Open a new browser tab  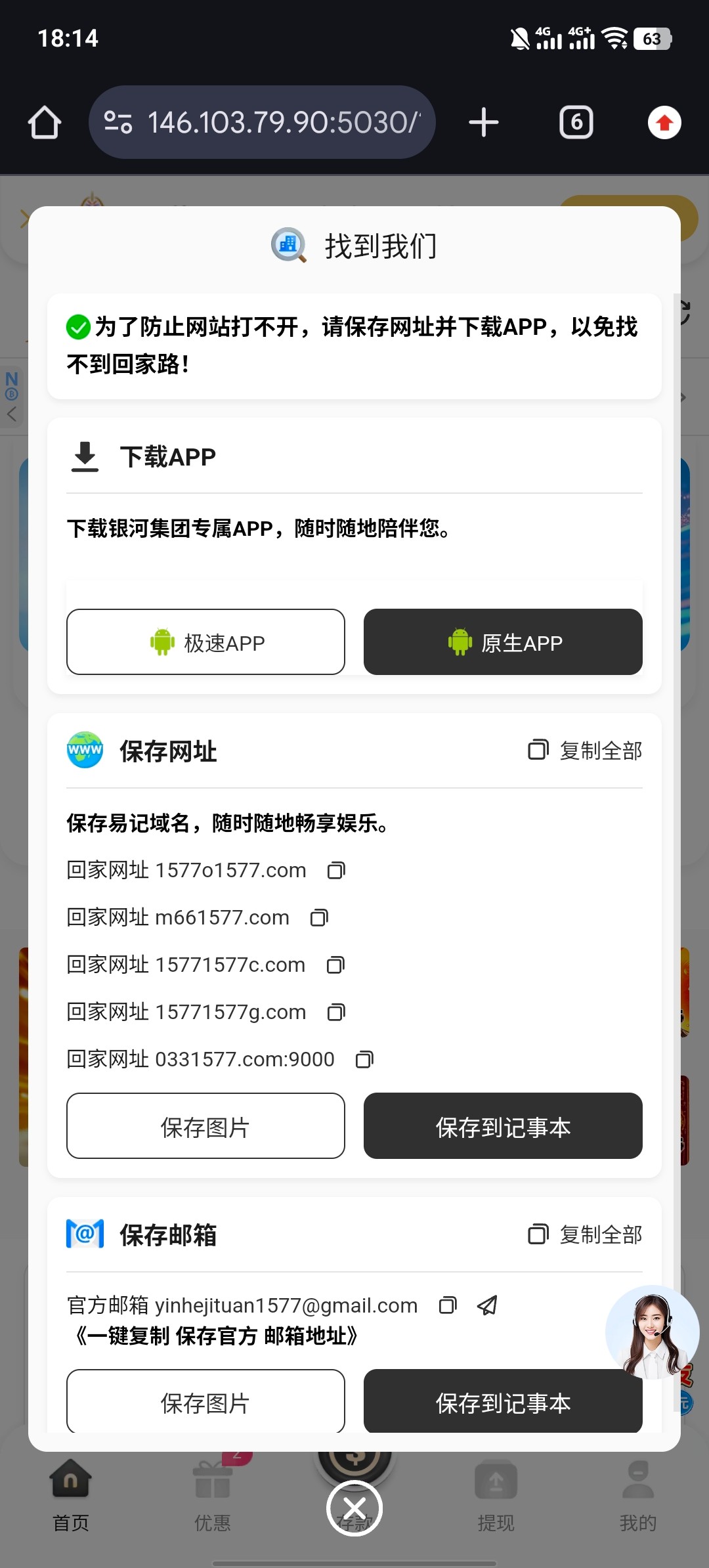484,122
